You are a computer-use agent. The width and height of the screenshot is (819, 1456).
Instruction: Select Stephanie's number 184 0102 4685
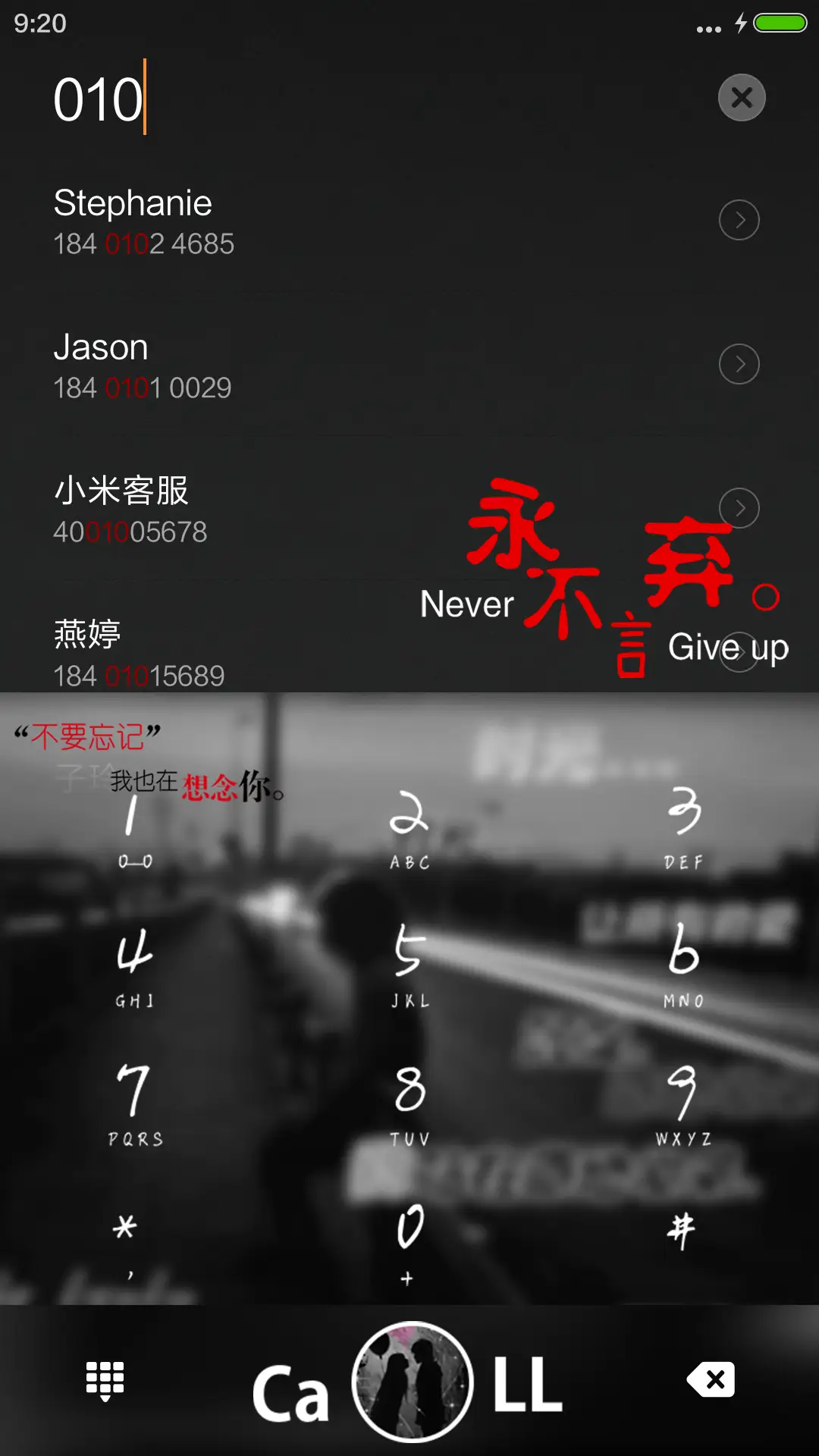pos(145,244)
